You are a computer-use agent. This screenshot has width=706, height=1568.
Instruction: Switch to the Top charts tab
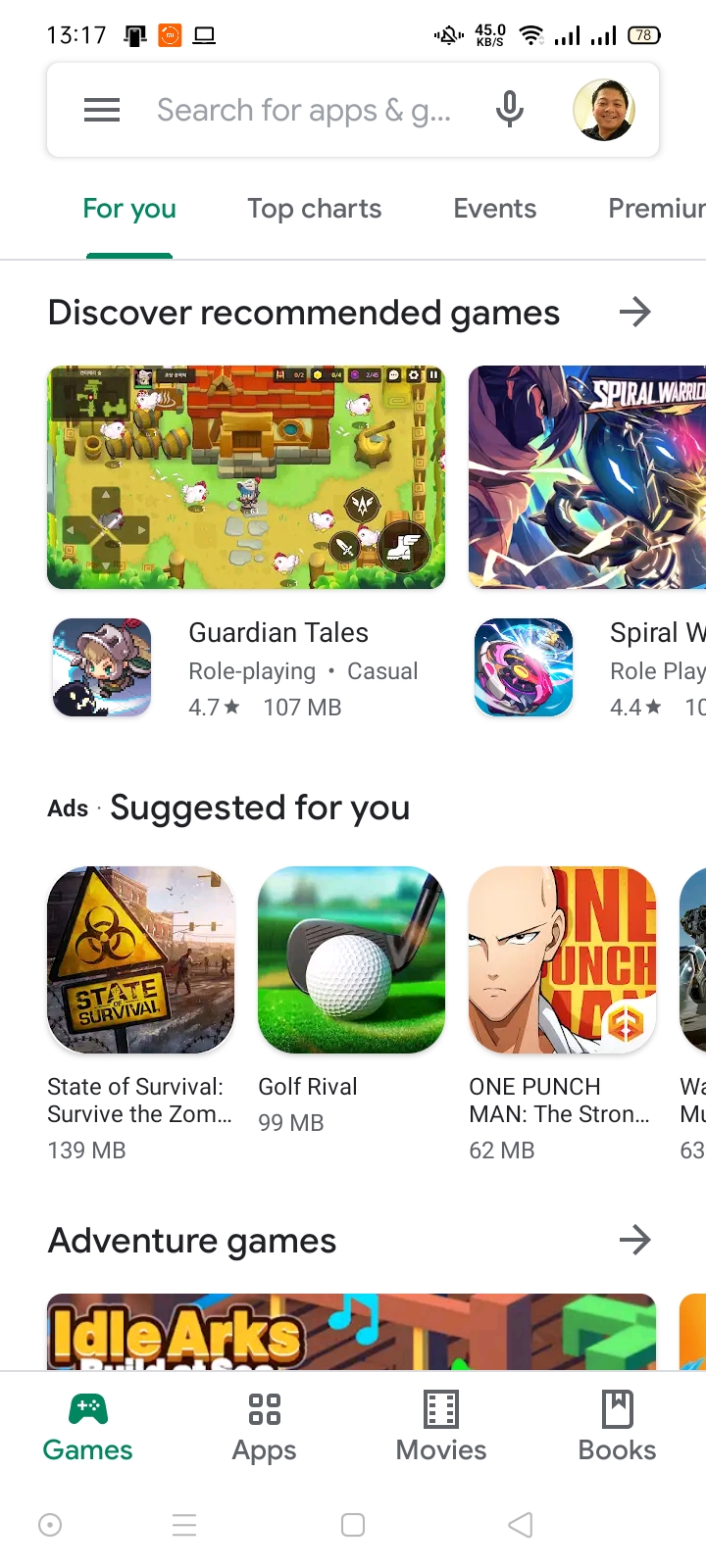point(314,209)
